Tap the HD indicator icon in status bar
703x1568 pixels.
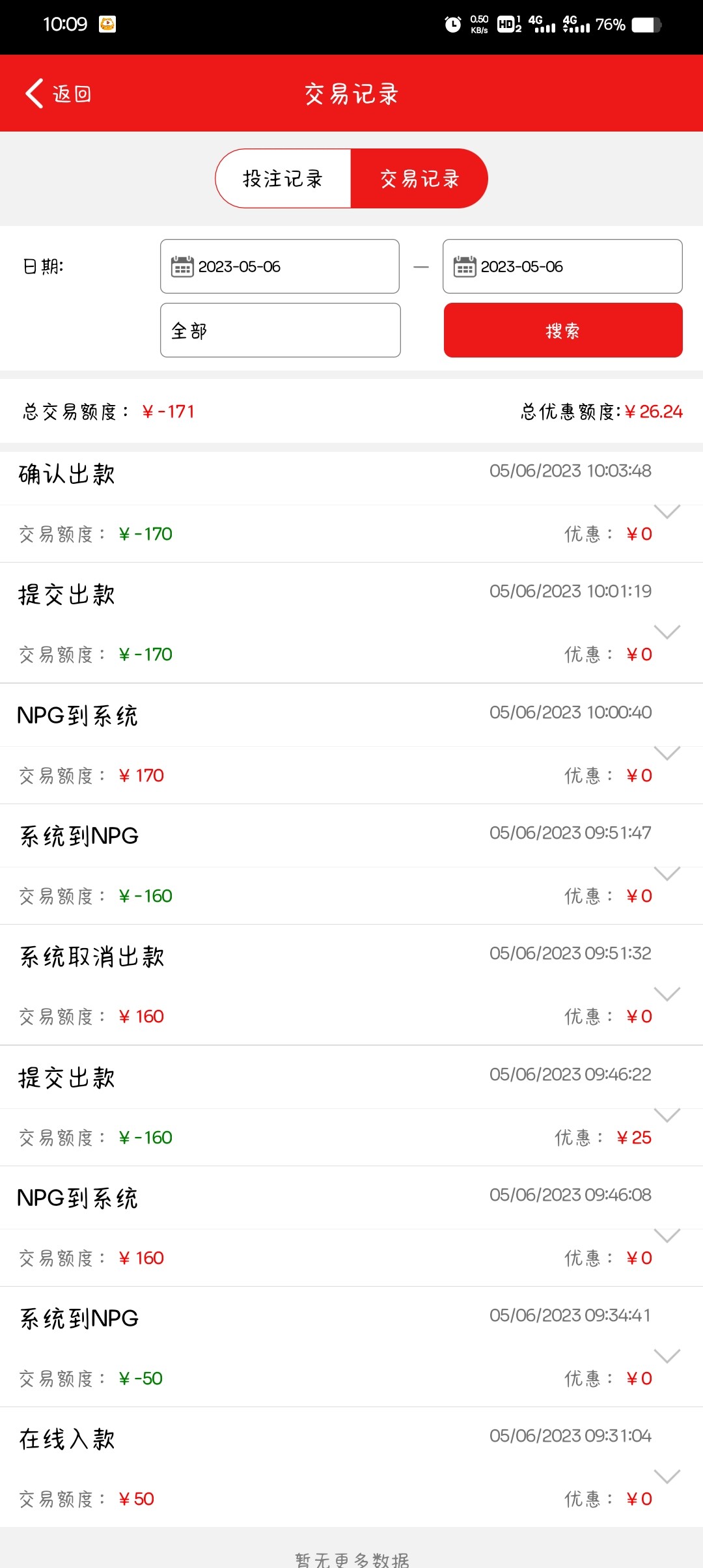click(x=506, y=25)
